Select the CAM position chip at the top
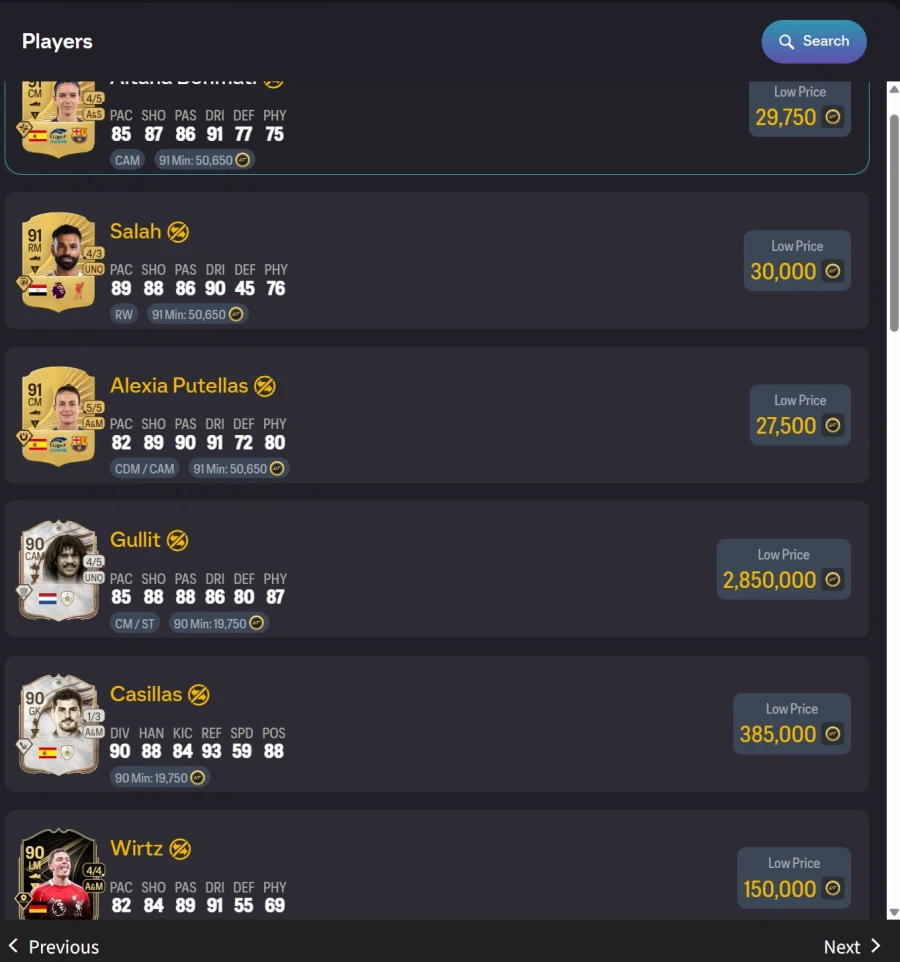Screen dimensions: 900x962 coord(127,160)
